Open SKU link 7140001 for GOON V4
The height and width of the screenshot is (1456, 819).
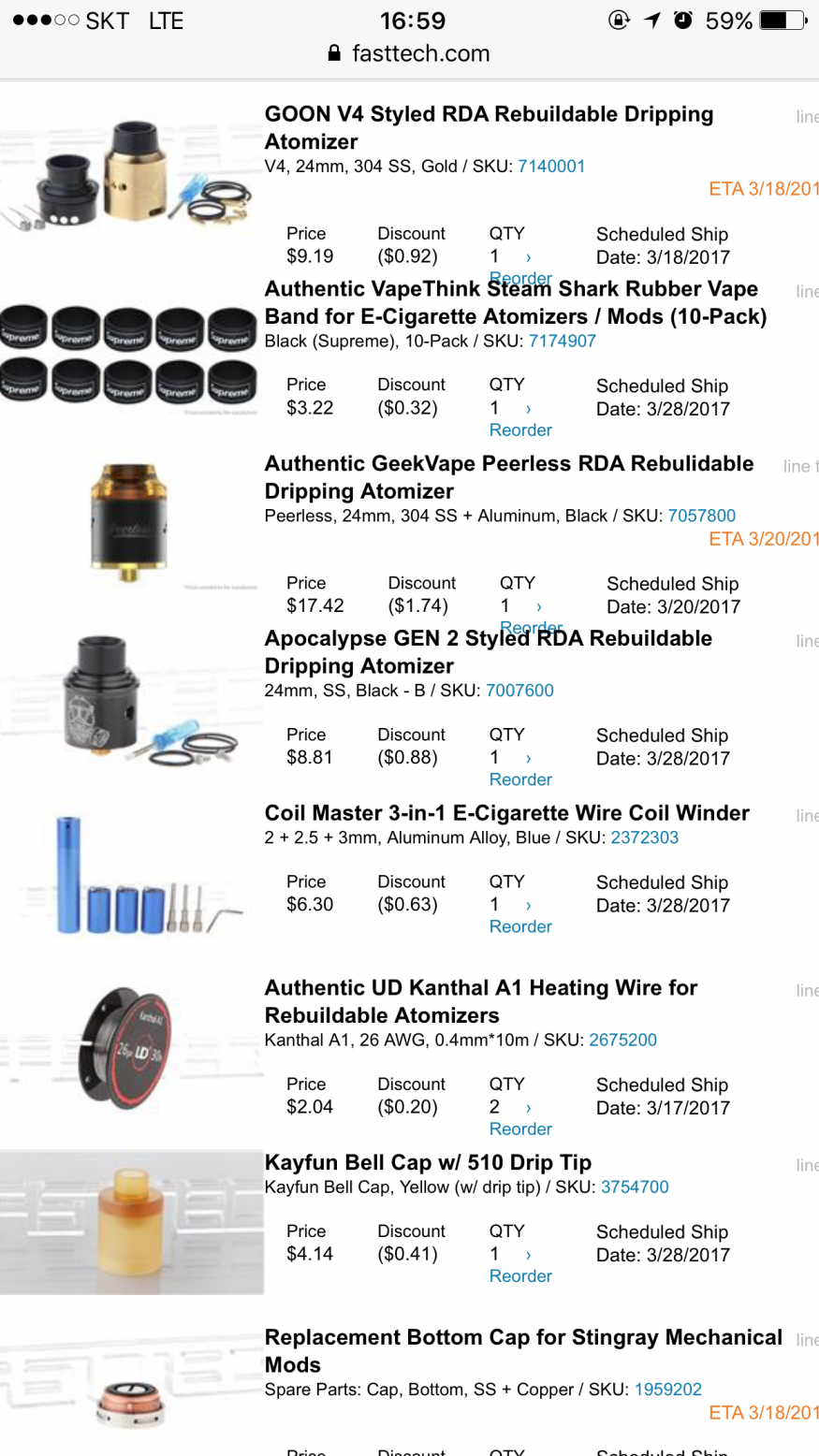pyautogui.click(x=551, y=167)
